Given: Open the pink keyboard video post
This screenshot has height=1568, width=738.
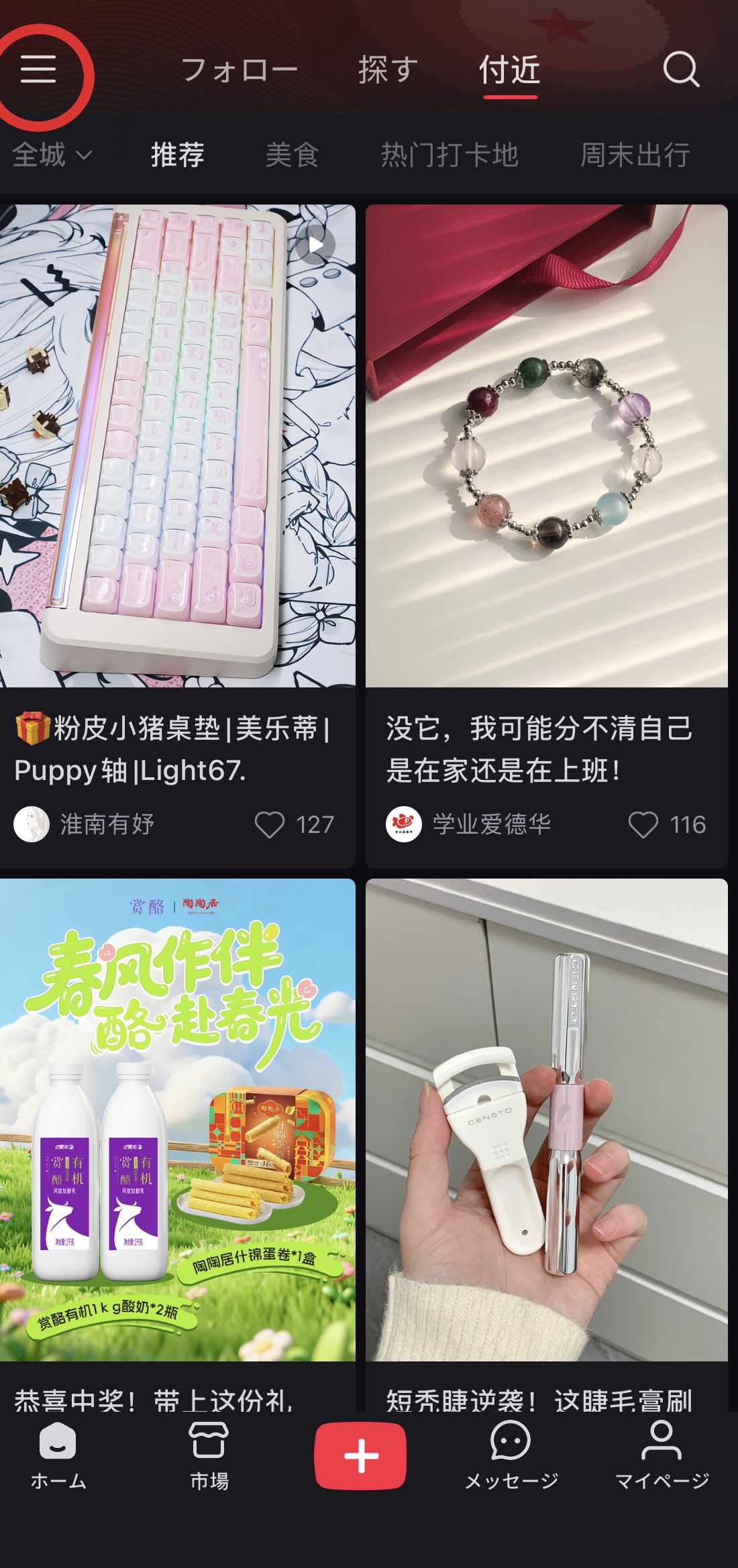Looking at the screenshot, I should pos(177,446).
